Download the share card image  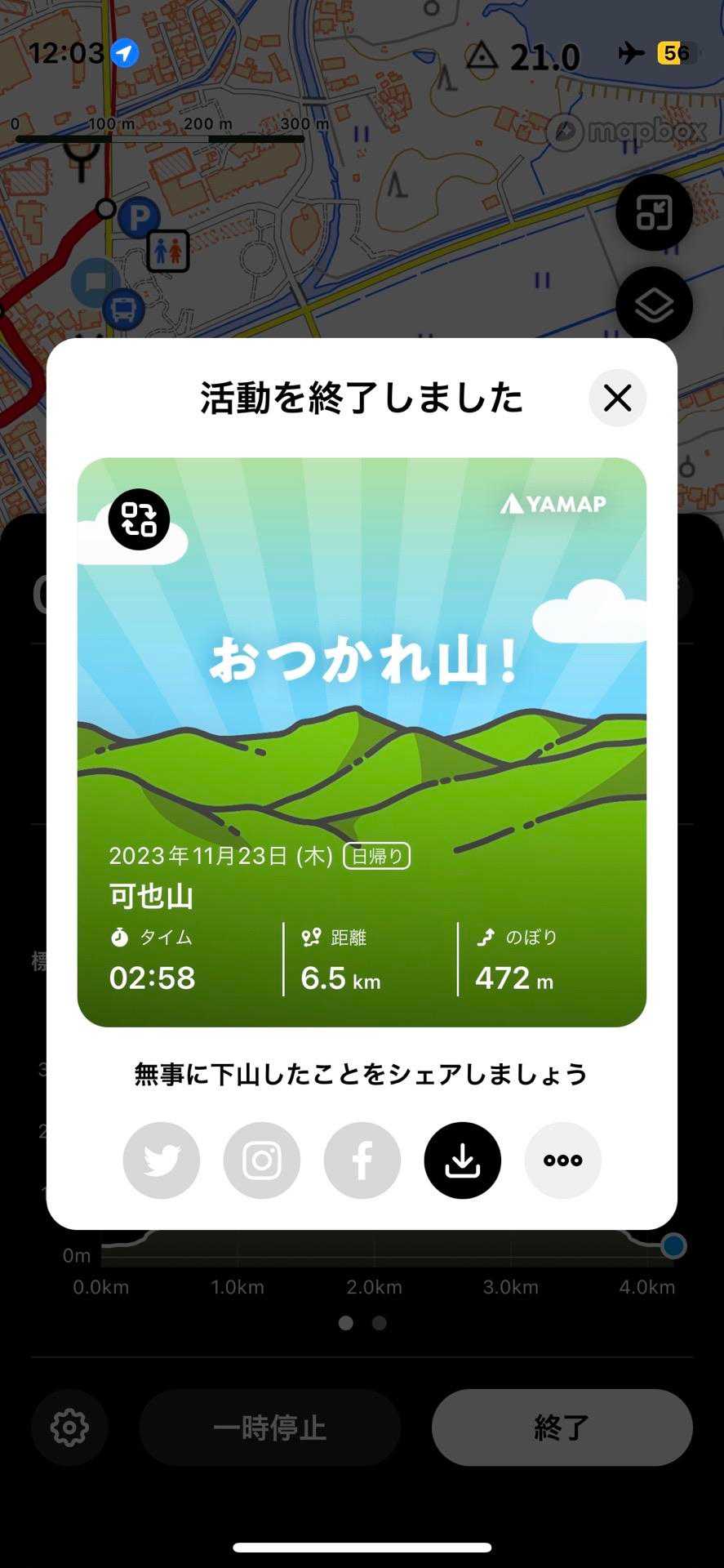pyautogui.click(x=463, y=1160)
